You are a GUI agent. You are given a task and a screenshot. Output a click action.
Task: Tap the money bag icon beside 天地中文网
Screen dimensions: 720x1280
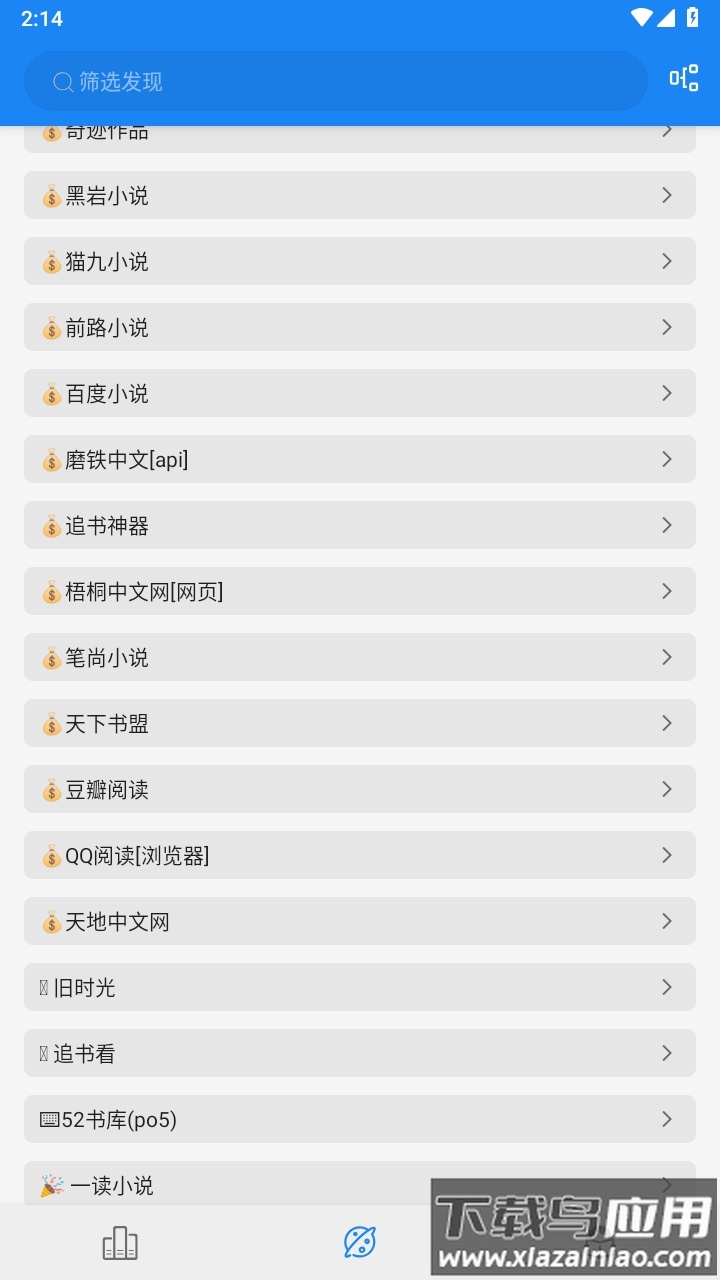(x=52, y=921)
